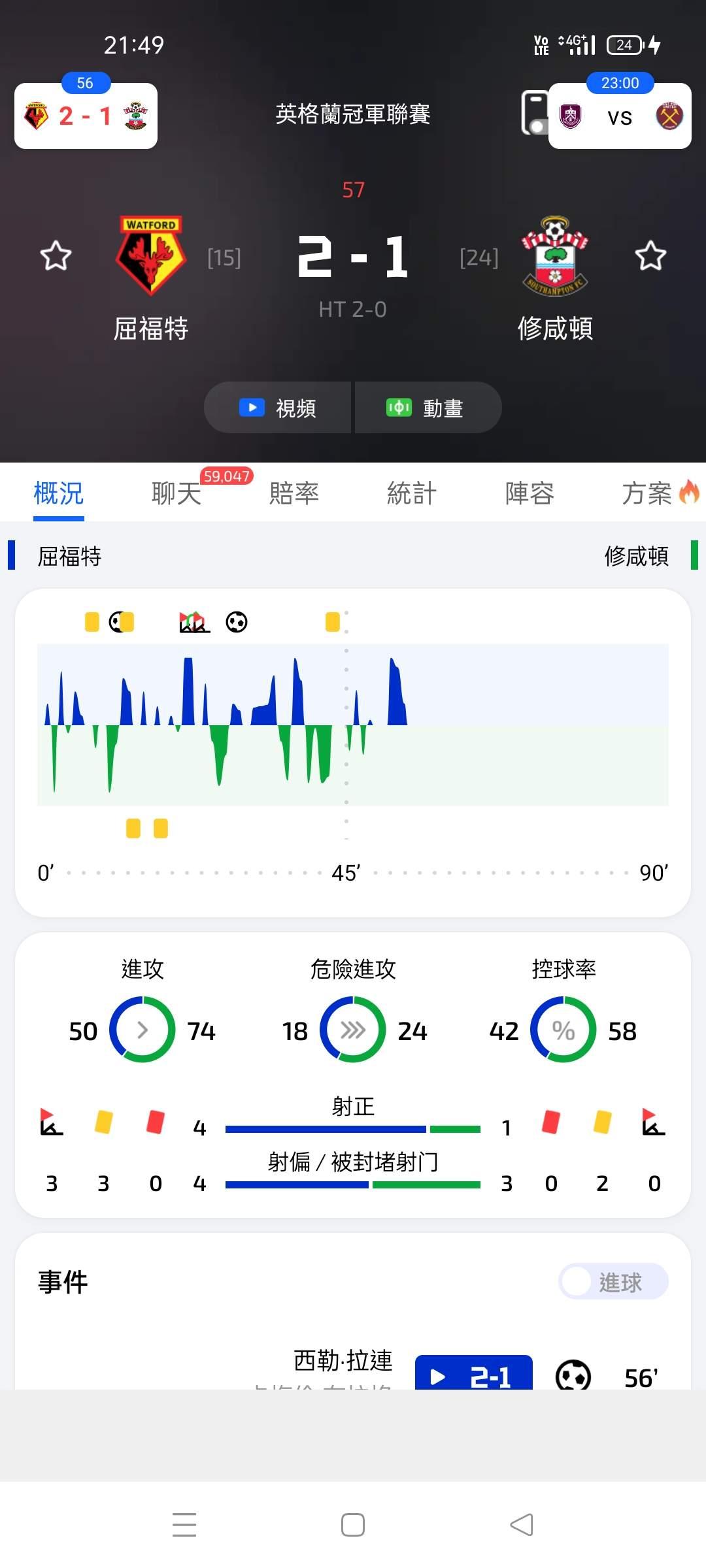This screenshot has width=706, height=1568.
Task: Favorite the Southampton team star
Action: [650, 255]
